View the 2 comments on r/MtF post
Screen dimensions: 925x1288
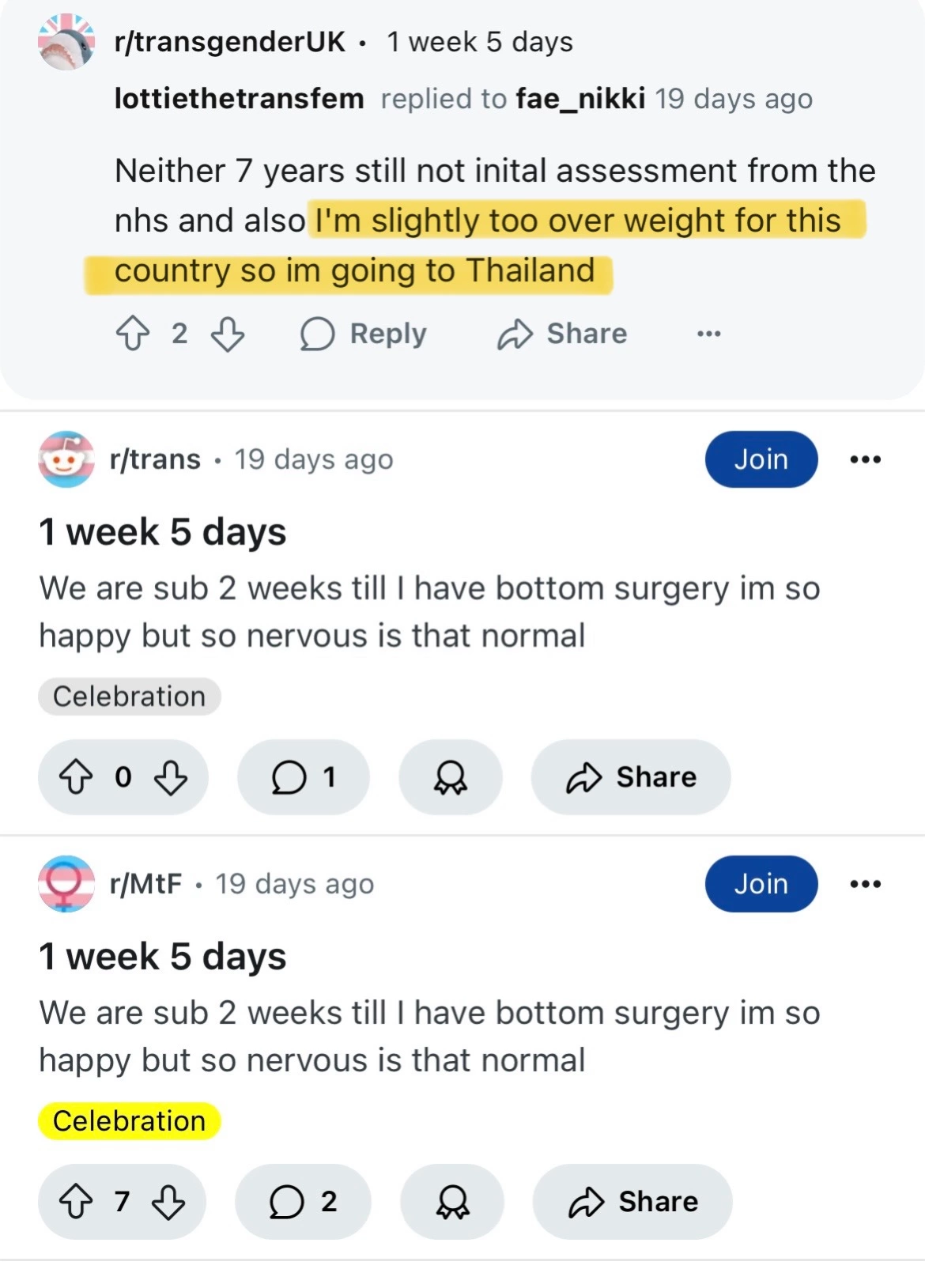(303, 1202)
